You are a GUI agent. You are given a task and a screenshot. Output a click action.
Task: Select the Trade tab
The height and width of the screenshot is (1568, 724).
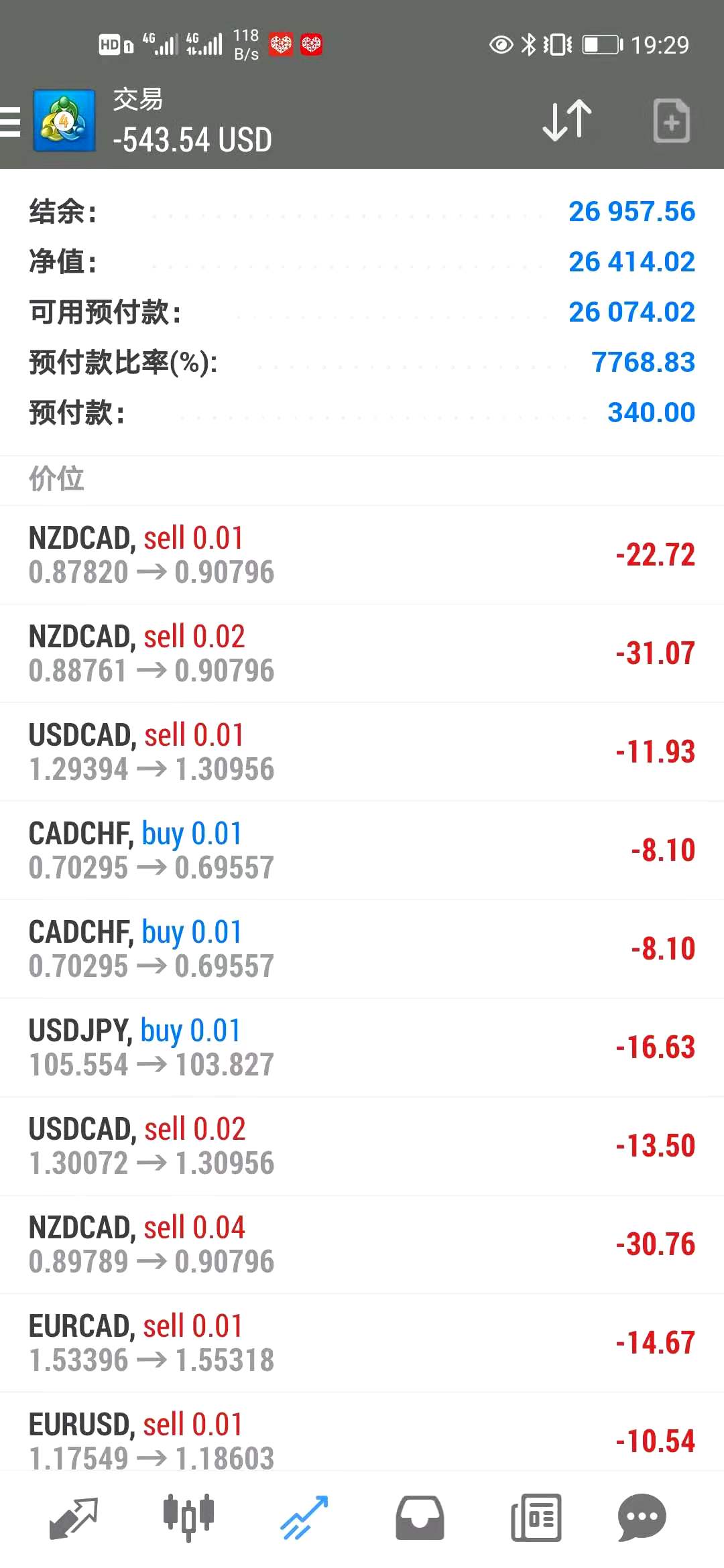coord(304,1517)
